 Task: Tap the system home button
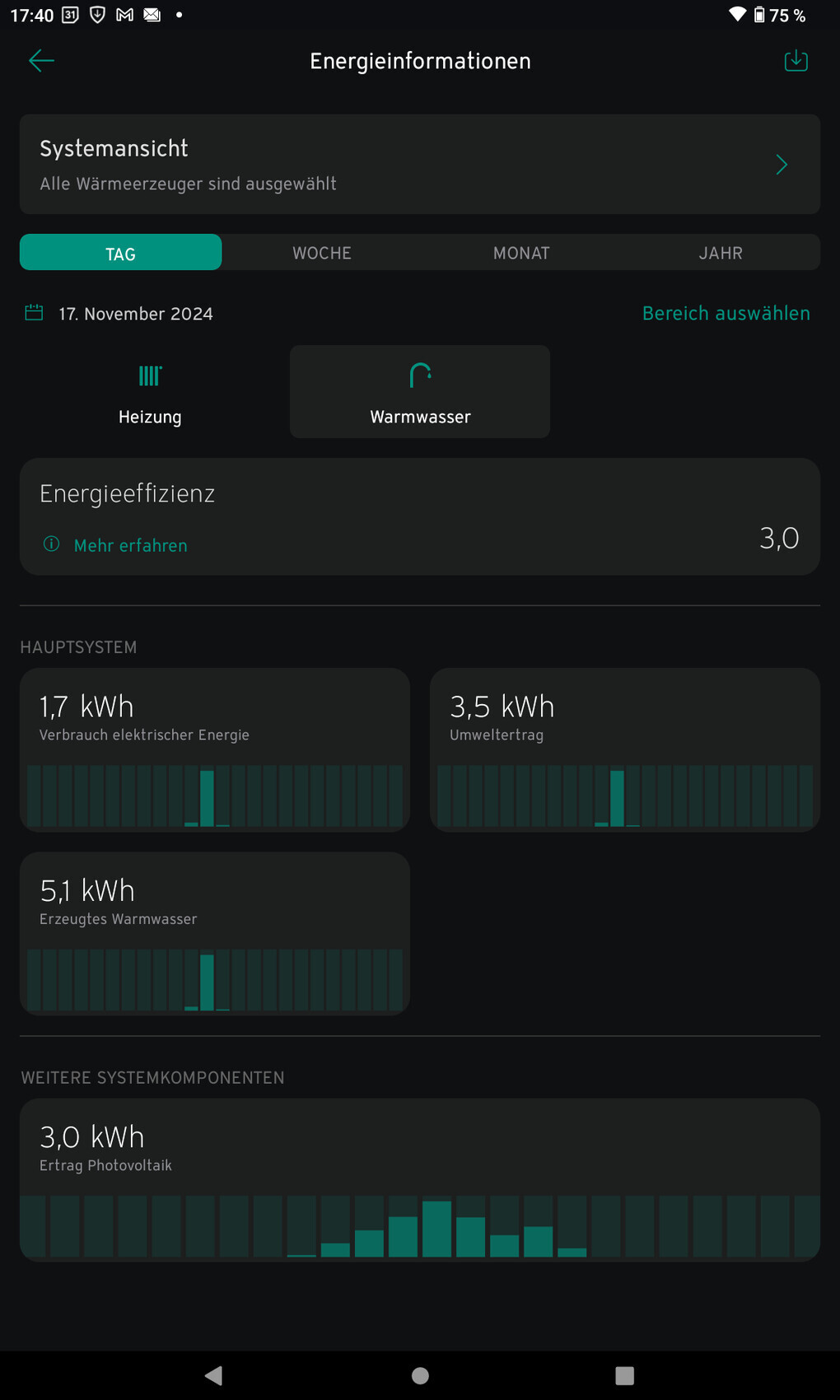point(420,1375)
